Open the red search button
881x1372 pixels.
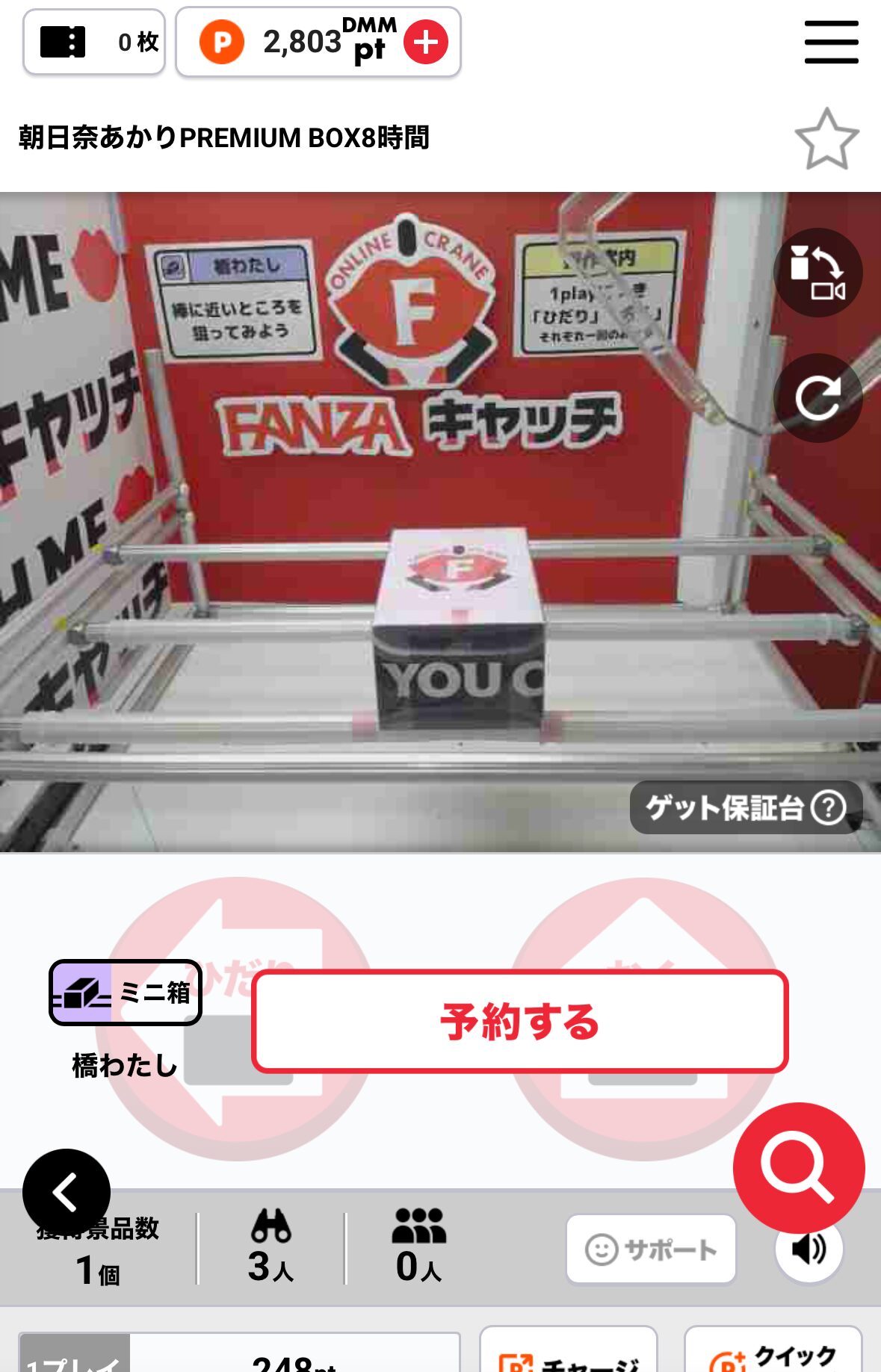point(798,1168)
